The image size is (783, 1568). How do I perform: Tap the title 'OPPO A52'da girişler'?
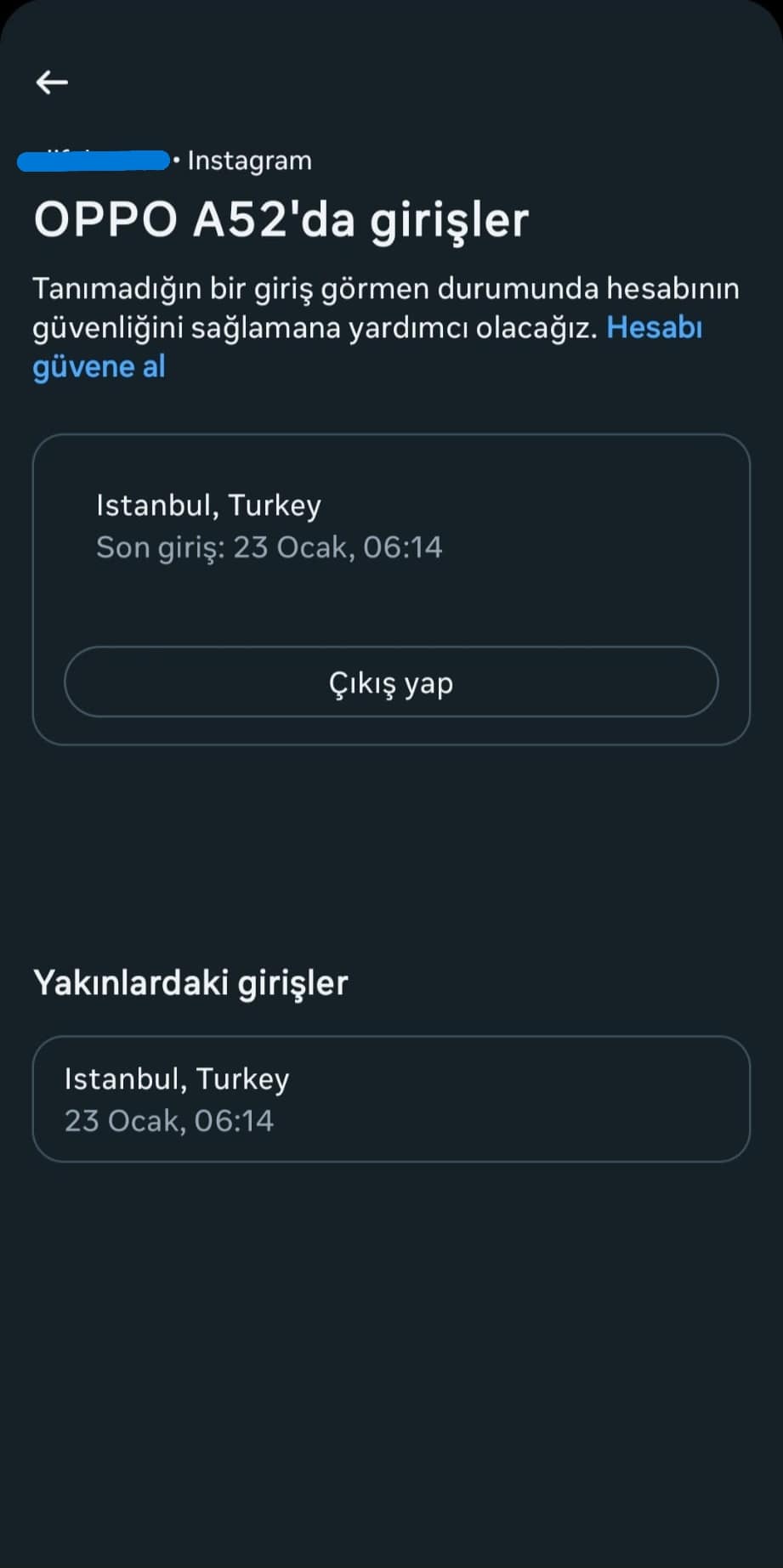pyautogui.click(x=281, y=218)
